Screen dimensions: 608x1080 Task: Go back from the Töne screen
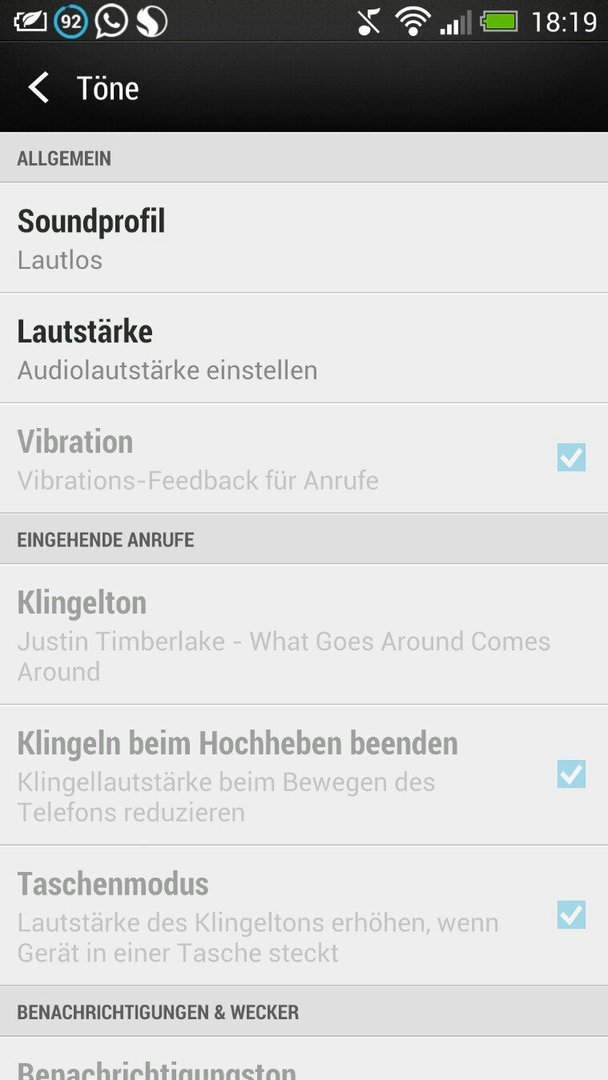click(39, 88)
